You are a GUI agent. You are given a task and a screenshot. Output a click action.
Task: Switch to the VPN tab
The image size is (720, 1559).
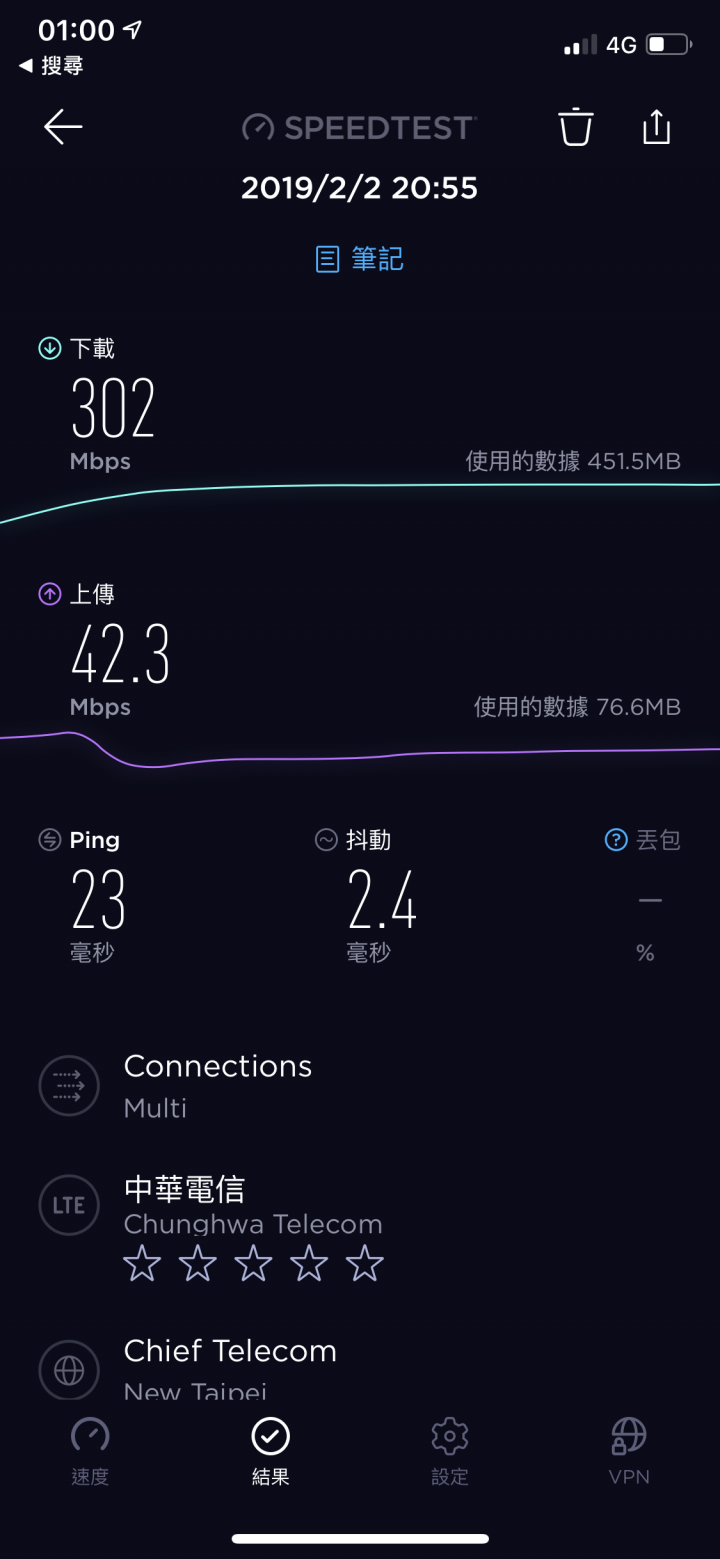click(629, 1451)
